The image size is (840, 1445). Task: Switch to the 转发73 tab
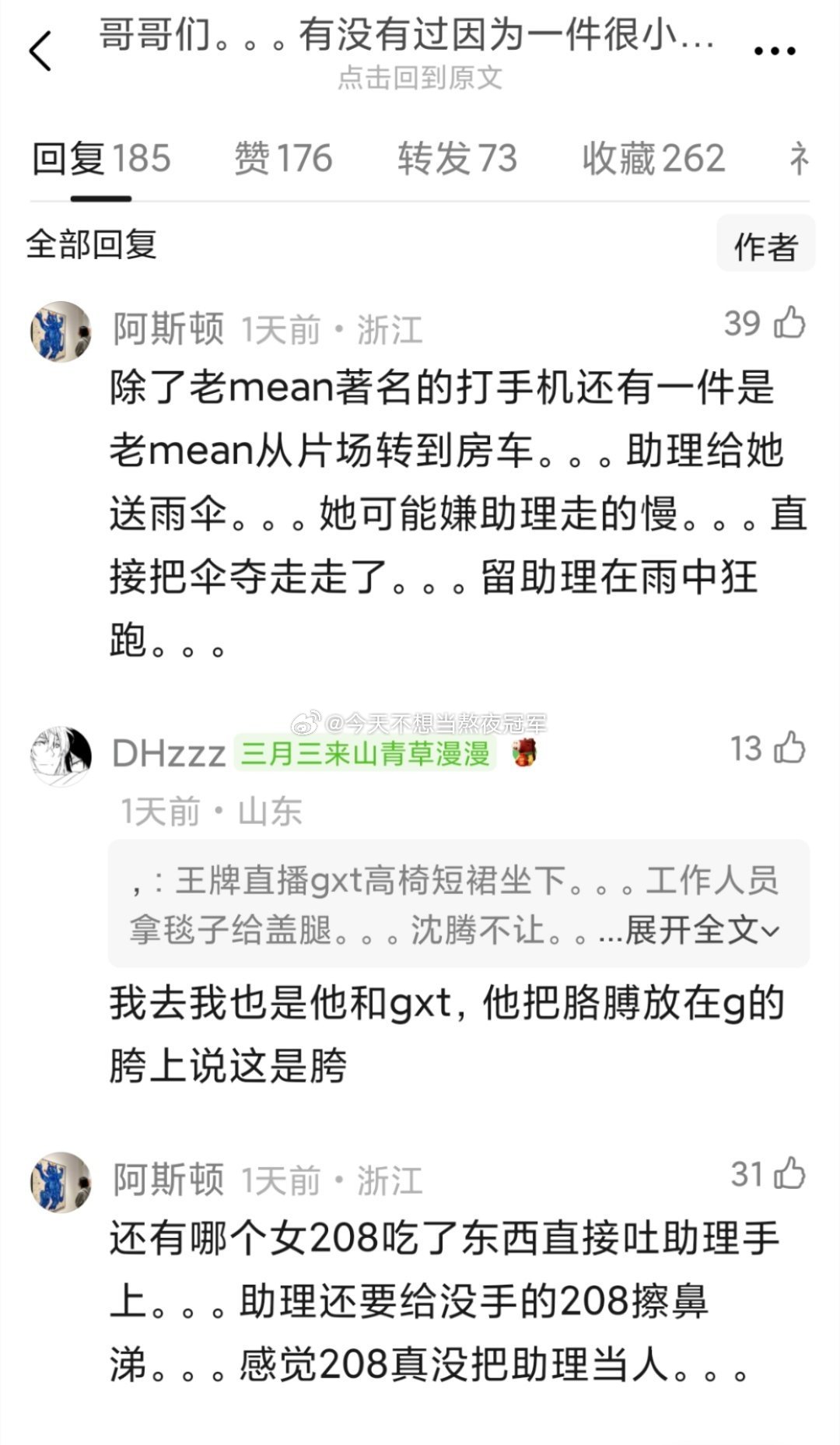point(457,159)
